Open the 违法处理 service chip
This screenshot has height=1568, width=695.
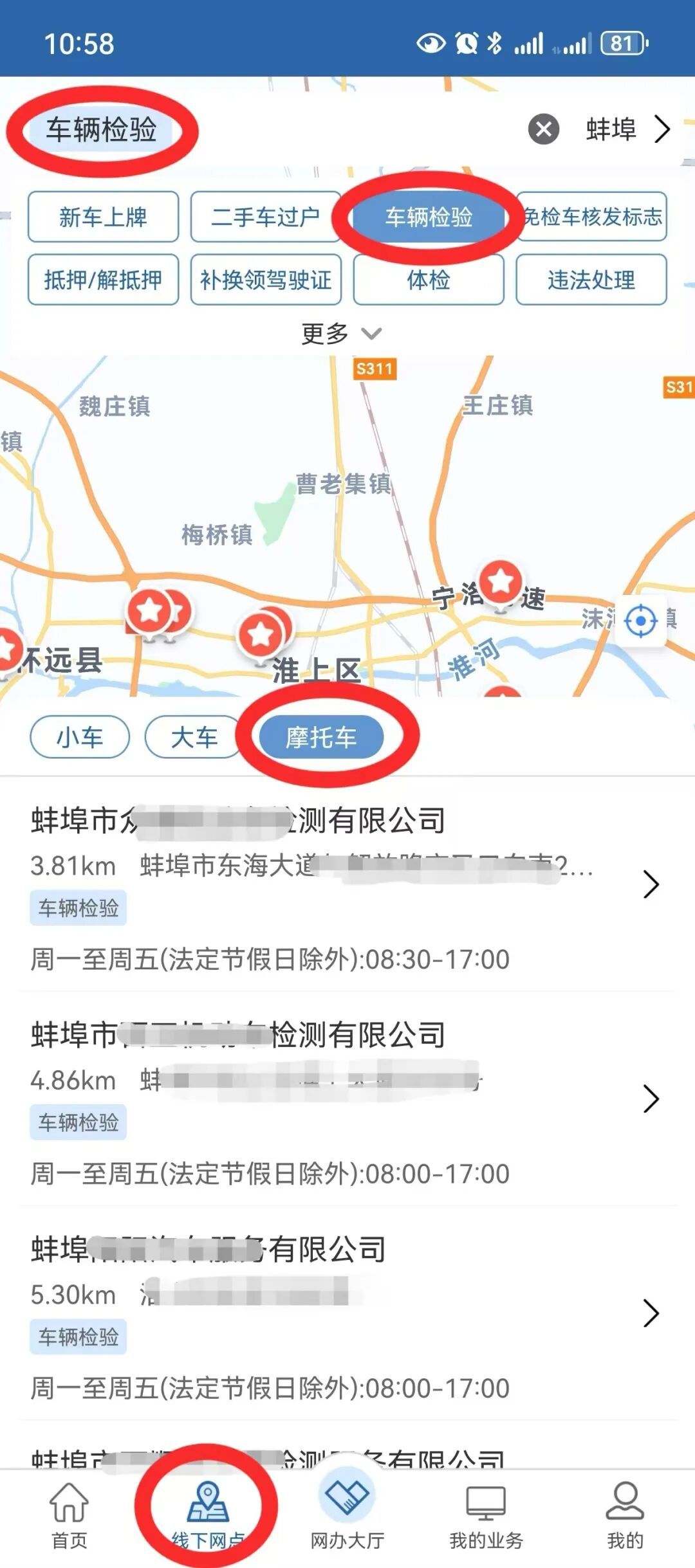(x=591, y=279)
